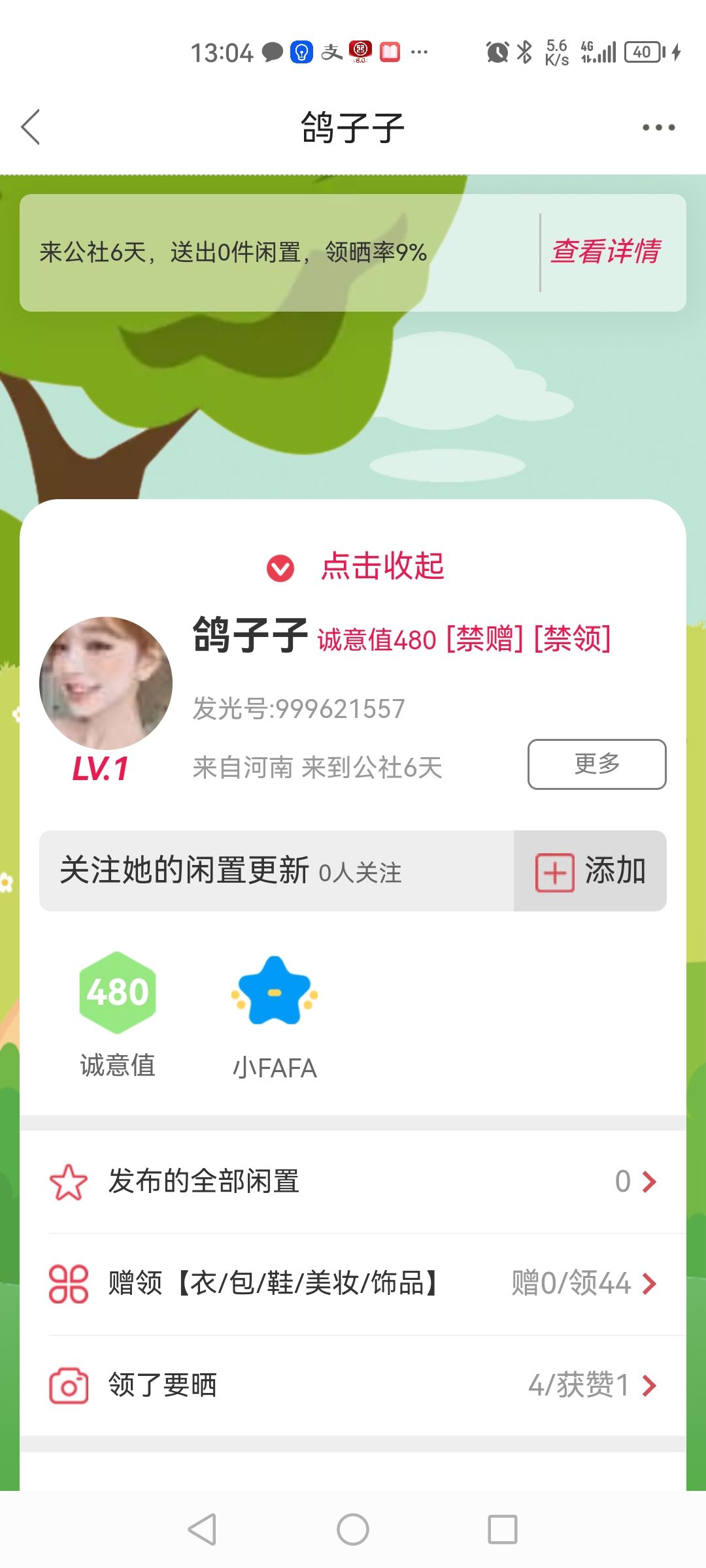Tap 查看详情 to view details

605,252
